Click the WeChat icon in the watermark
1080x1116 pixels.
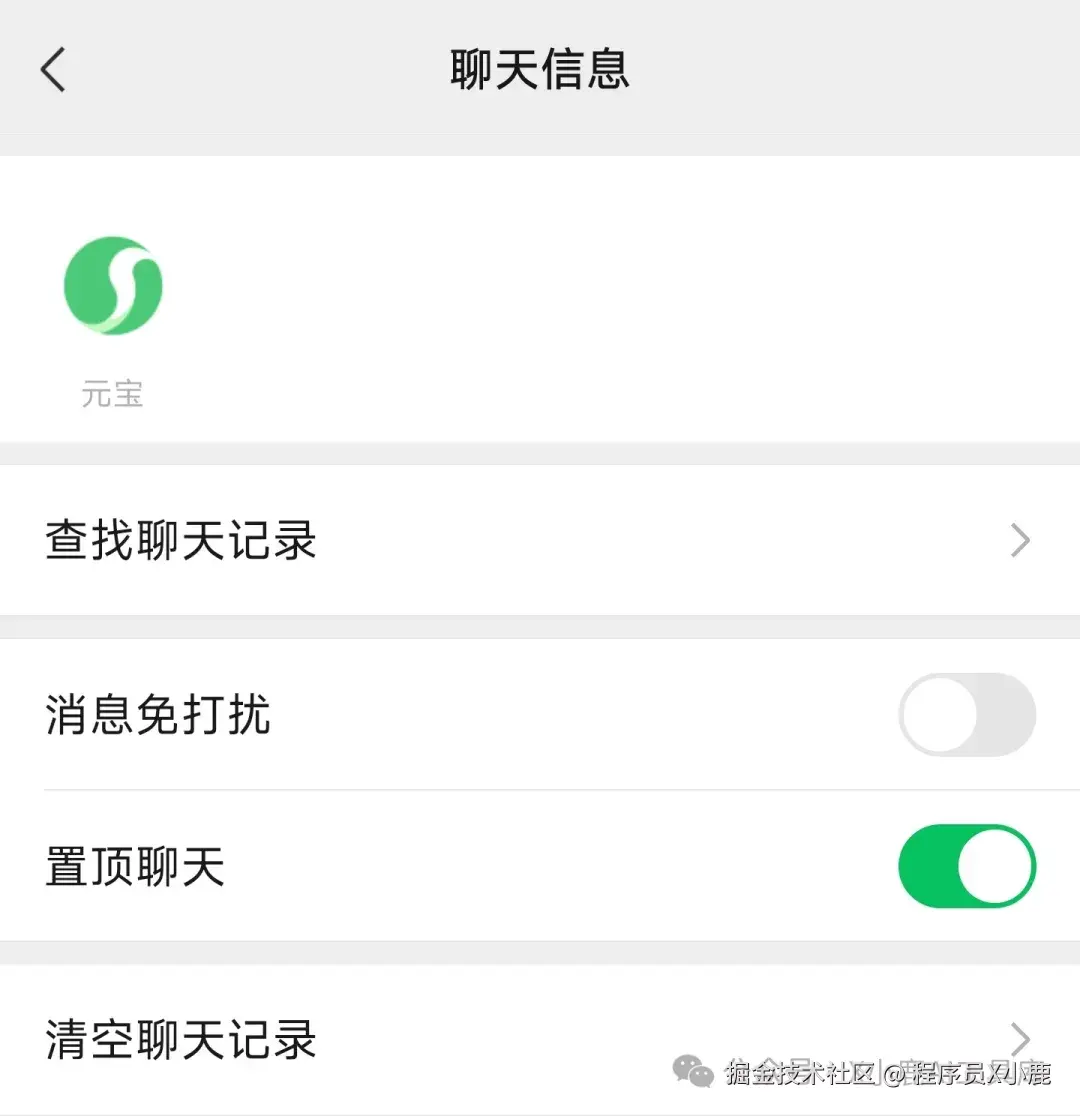pyautogui.click(x=692, y=1072)
